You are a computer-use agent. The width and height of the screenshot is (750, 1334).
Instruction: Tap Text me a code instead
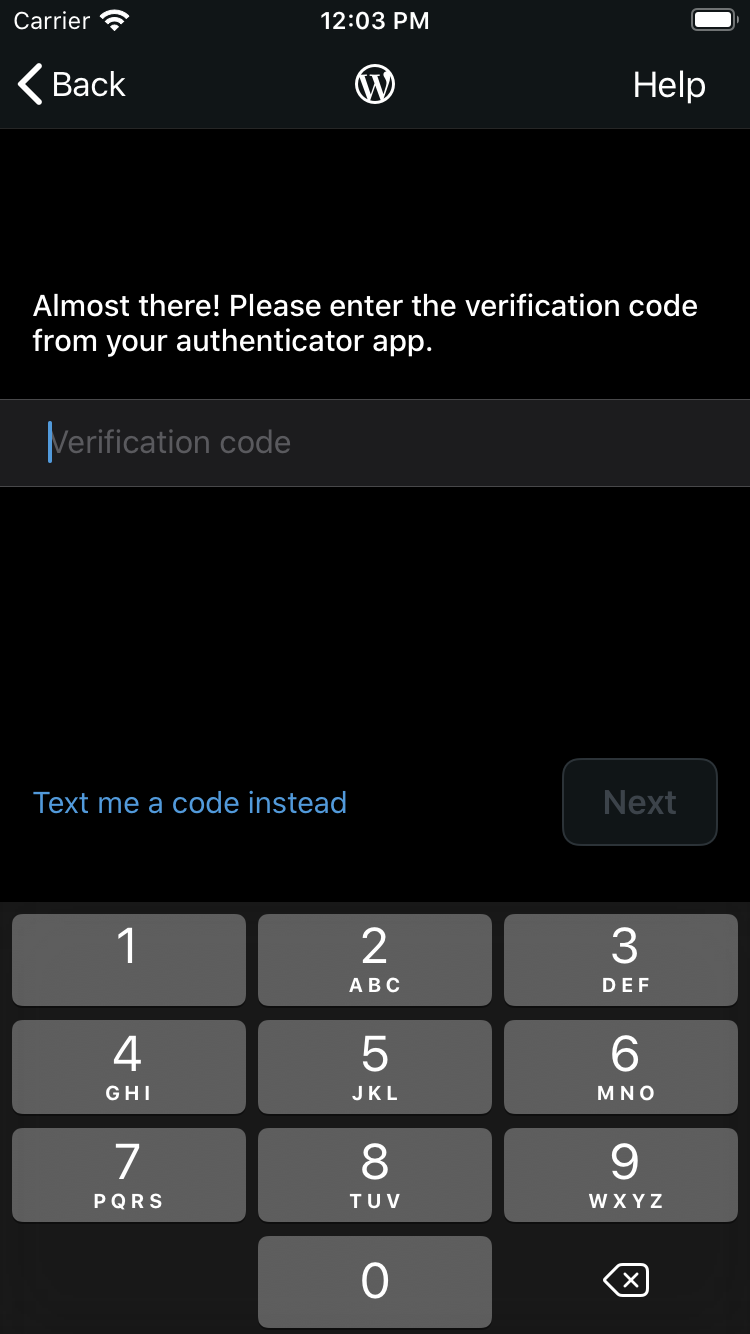point(190,802)
